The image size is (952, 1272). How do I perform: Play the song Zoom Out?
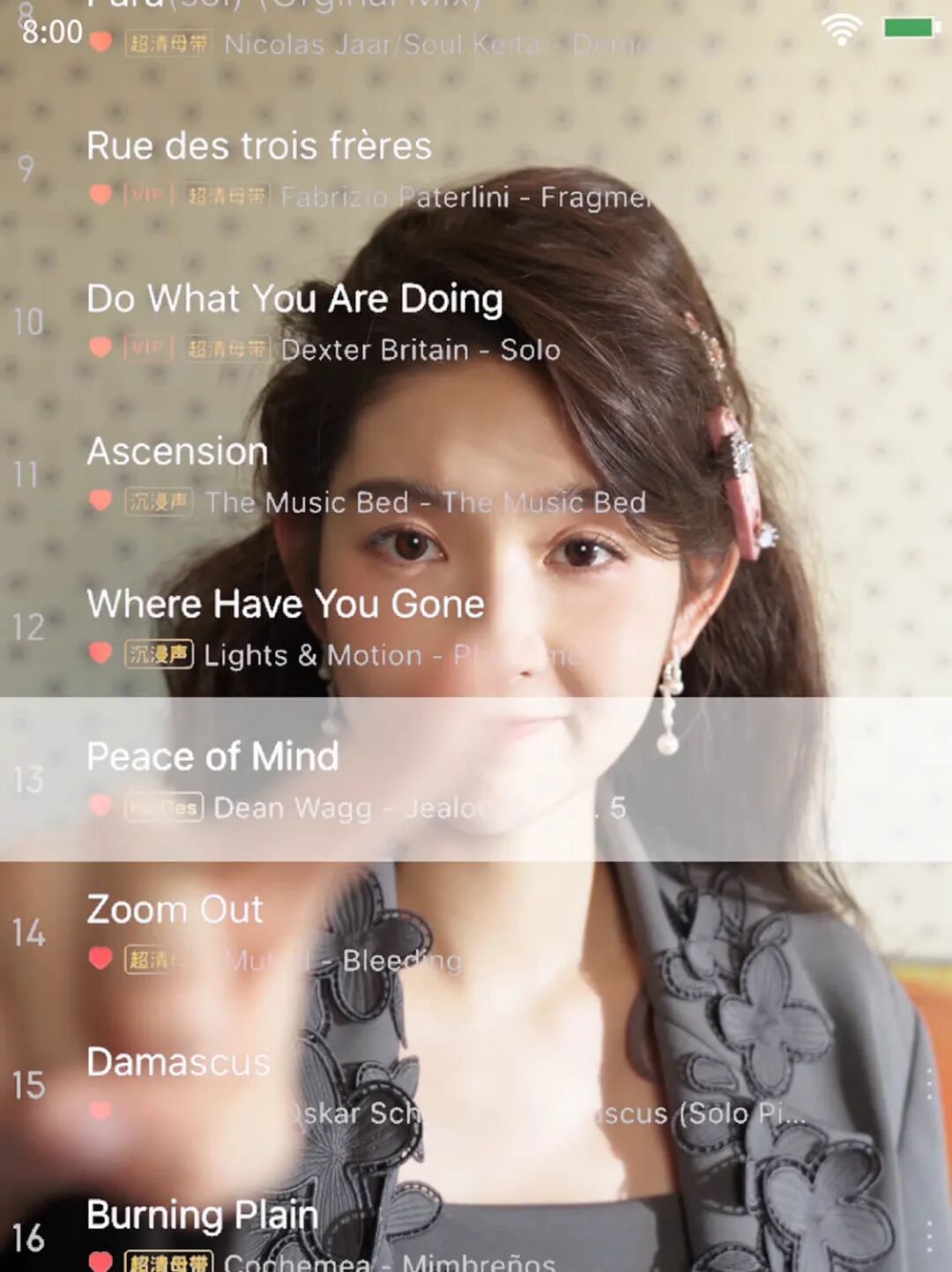click(476, 933)
